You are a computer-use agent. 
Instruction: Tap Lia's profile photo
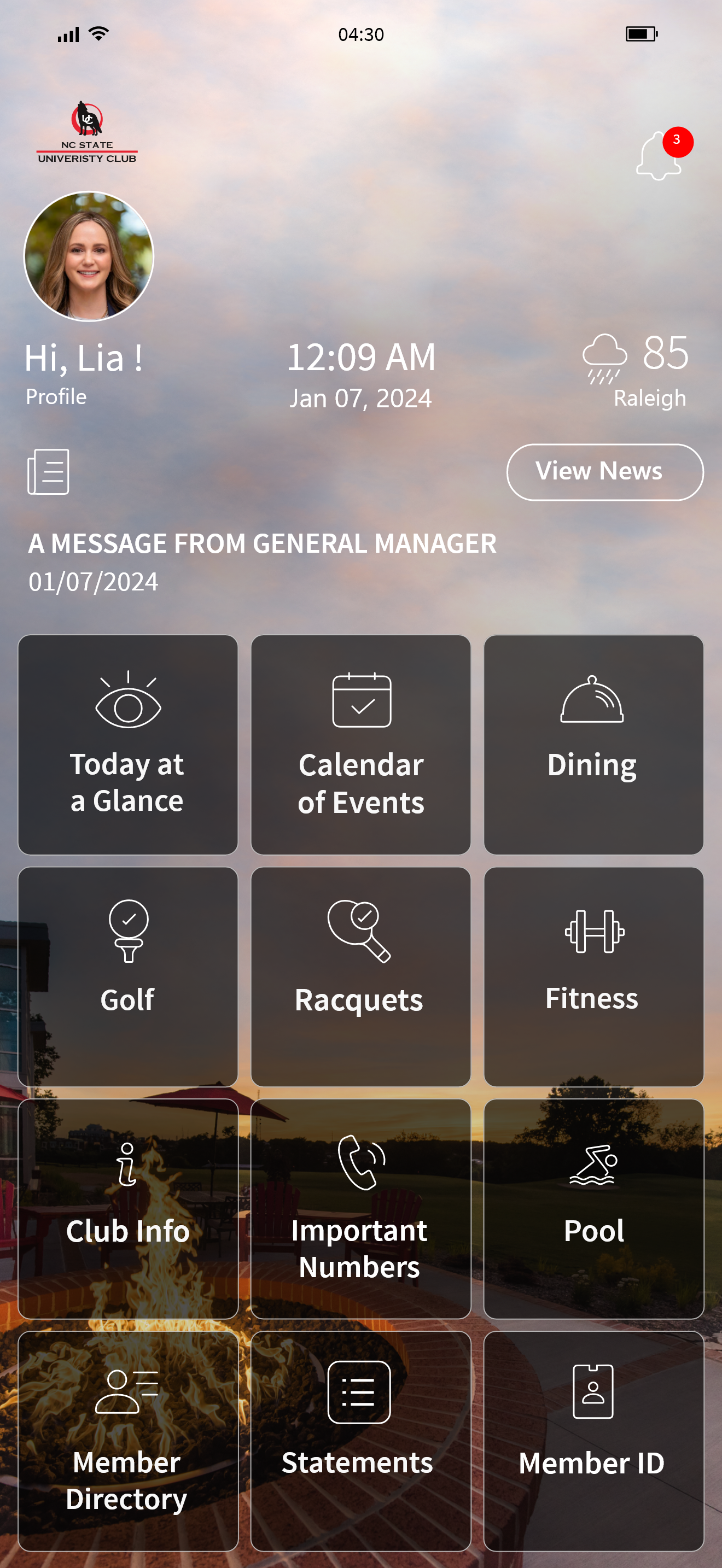point(89,256)
